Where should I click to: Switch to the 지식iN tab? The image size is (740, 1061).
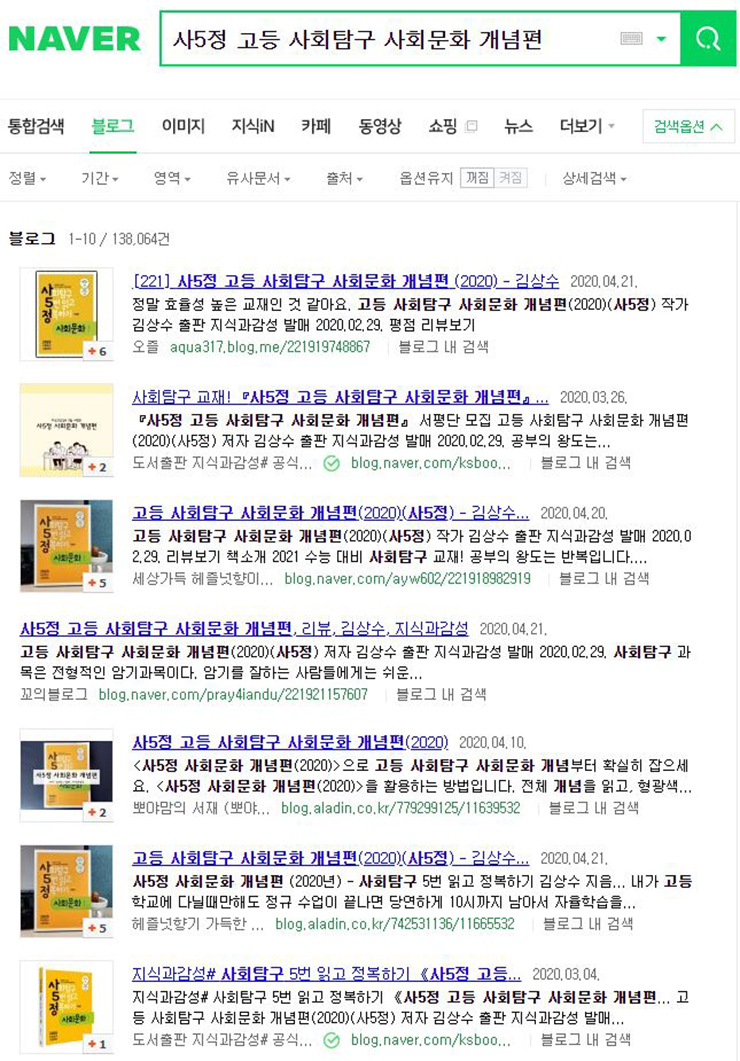click(x=253, y=126)
